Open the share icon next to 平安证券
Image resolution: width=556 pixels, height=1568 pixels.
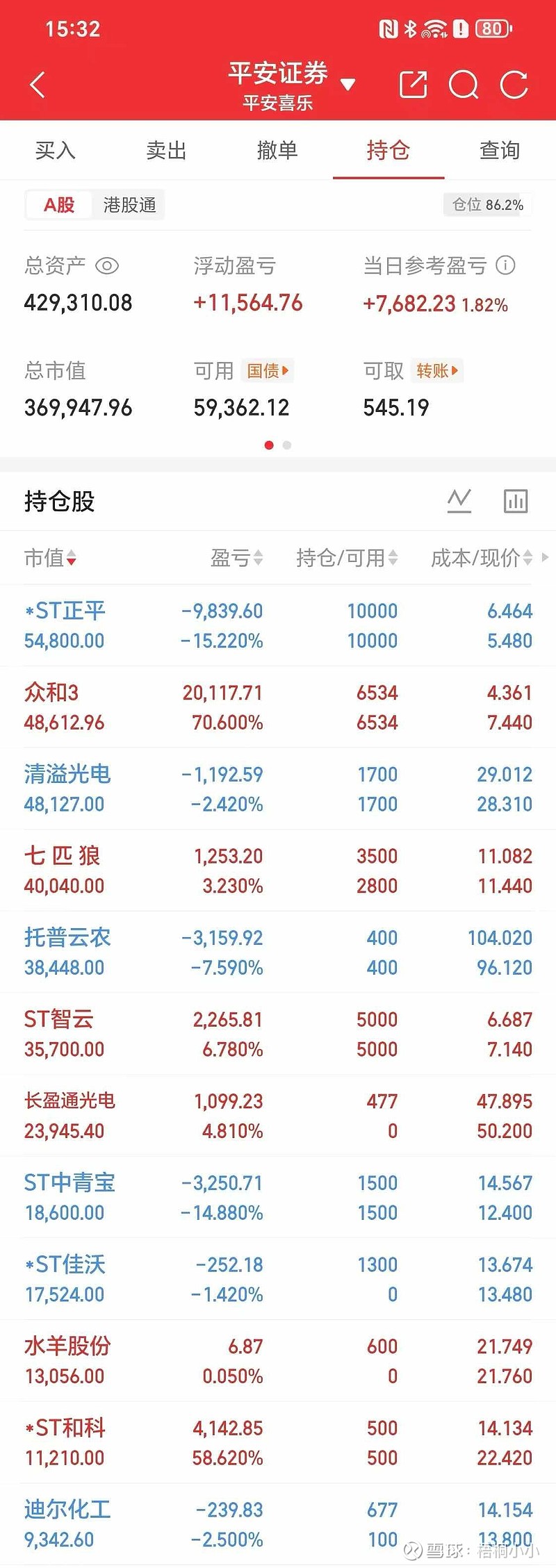tap(413, 85)
